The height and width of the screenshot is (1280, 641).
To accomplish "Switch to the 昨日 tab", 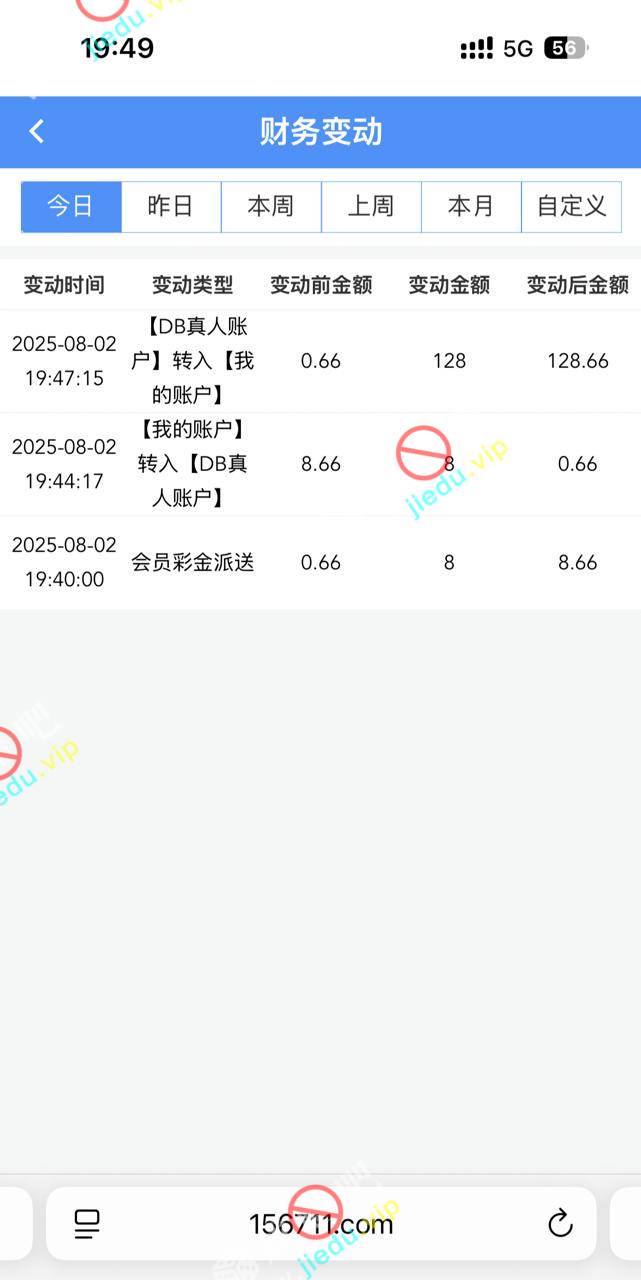I will 171,206.
